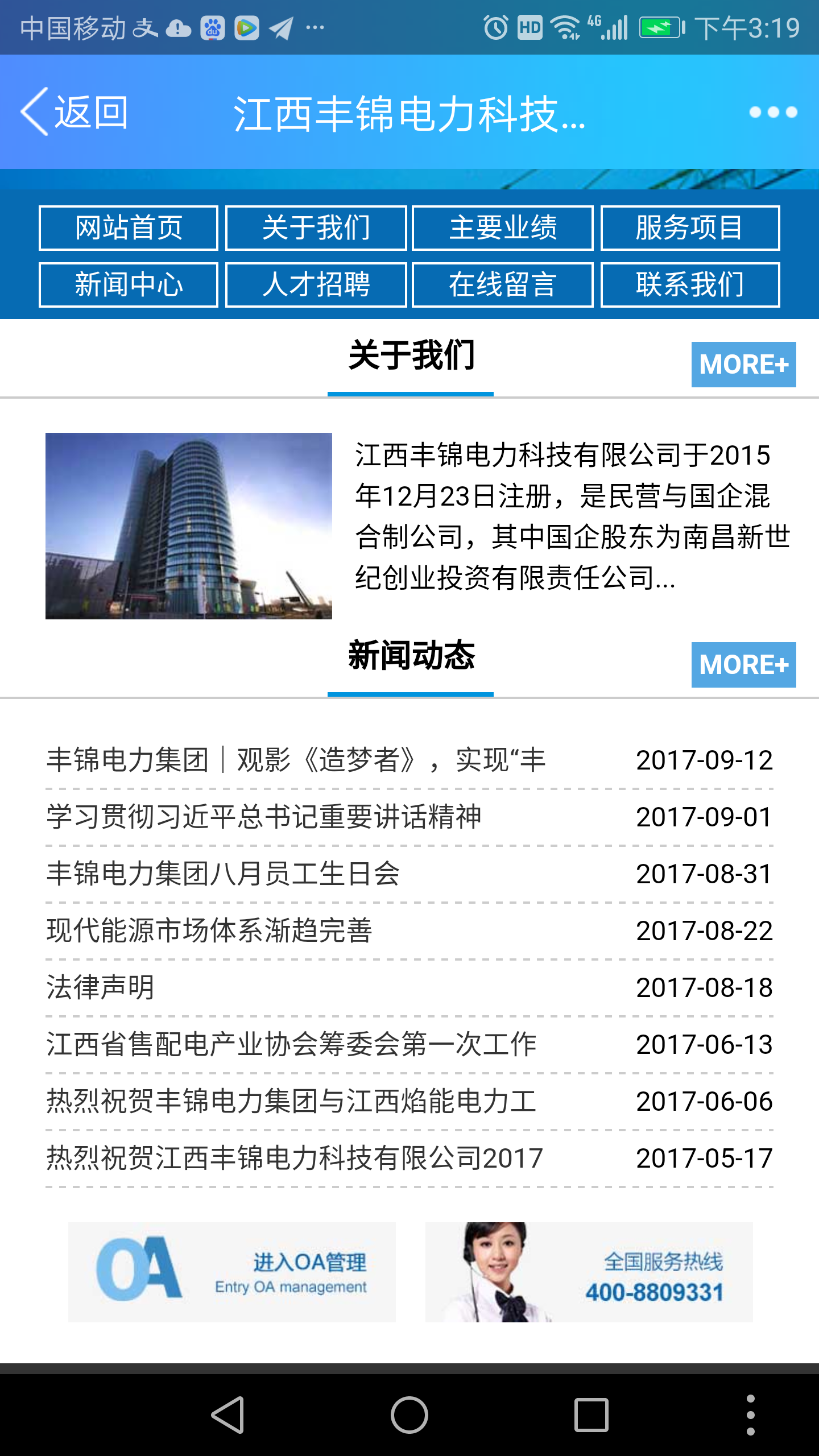Enter OA management via 进入OA管理 banner
The image size is (819, 1456).
pyautogui.click(x=232, y=1272)
